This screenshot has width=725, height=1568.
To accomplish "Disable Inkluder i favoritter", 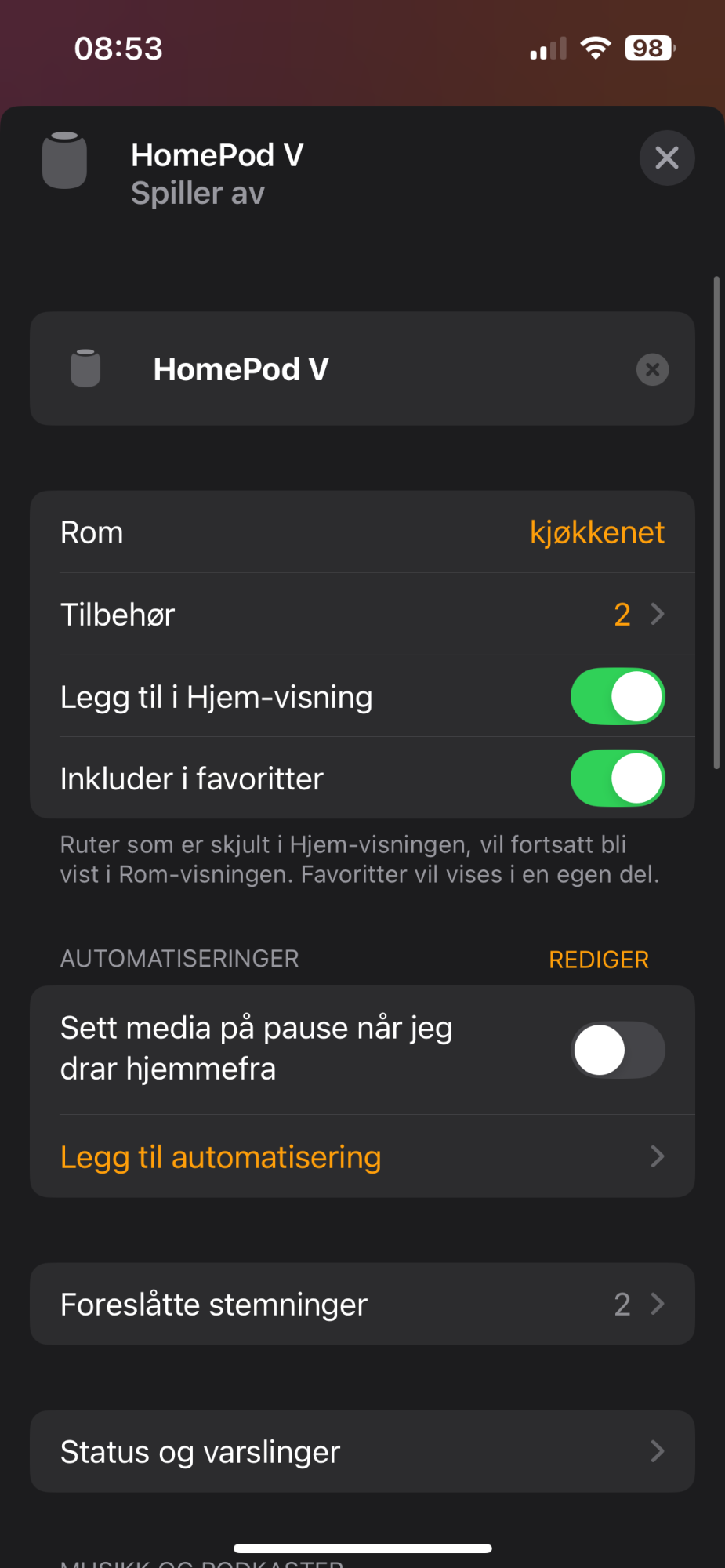I will tap(618, 779).
